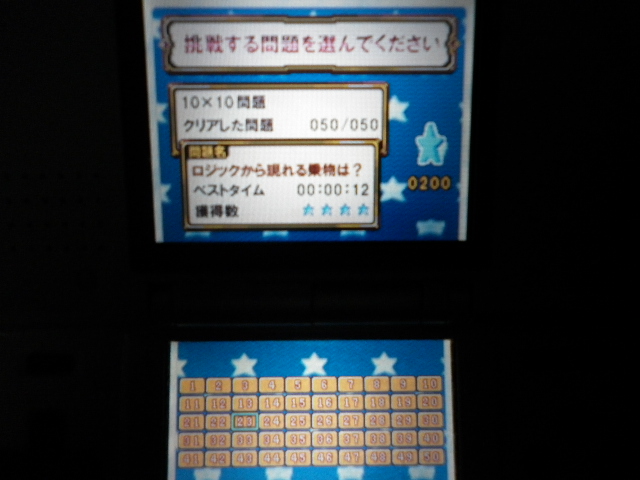Tap puzzle number 13

[245, 402]
